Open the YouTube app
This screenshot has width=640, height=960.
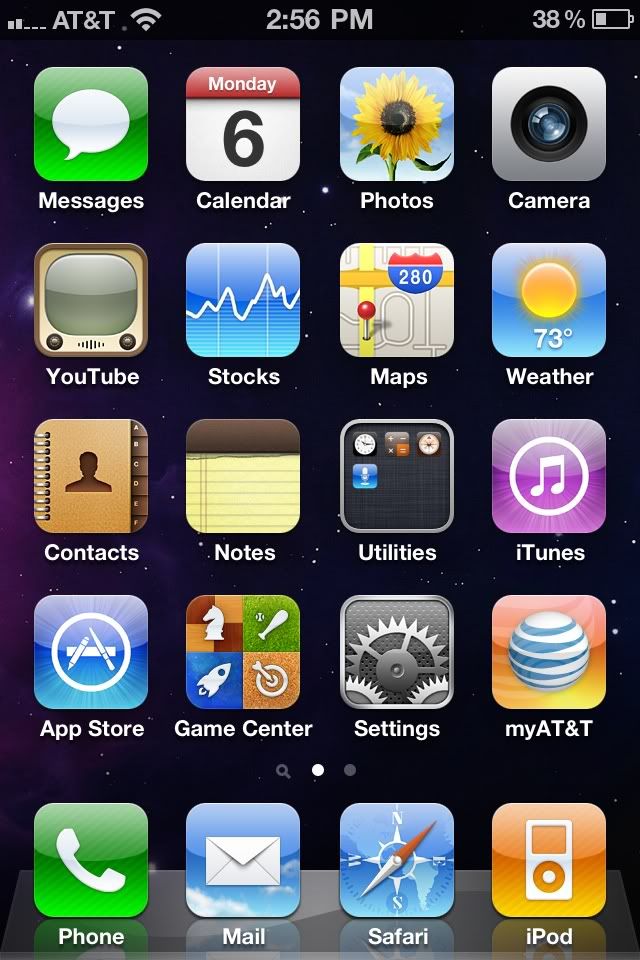[91, 300]
